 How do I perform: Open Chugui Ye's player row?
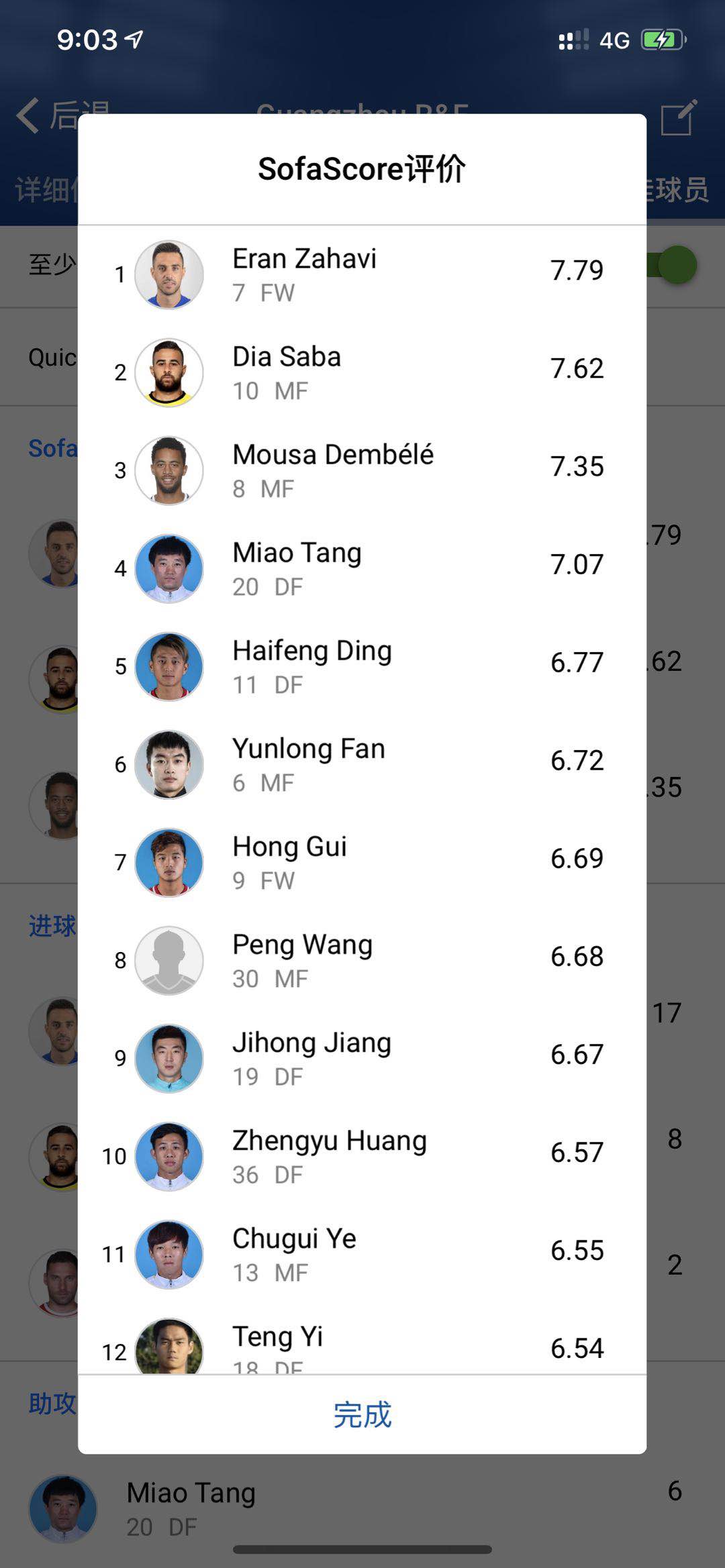click(x=362, y=1254)
